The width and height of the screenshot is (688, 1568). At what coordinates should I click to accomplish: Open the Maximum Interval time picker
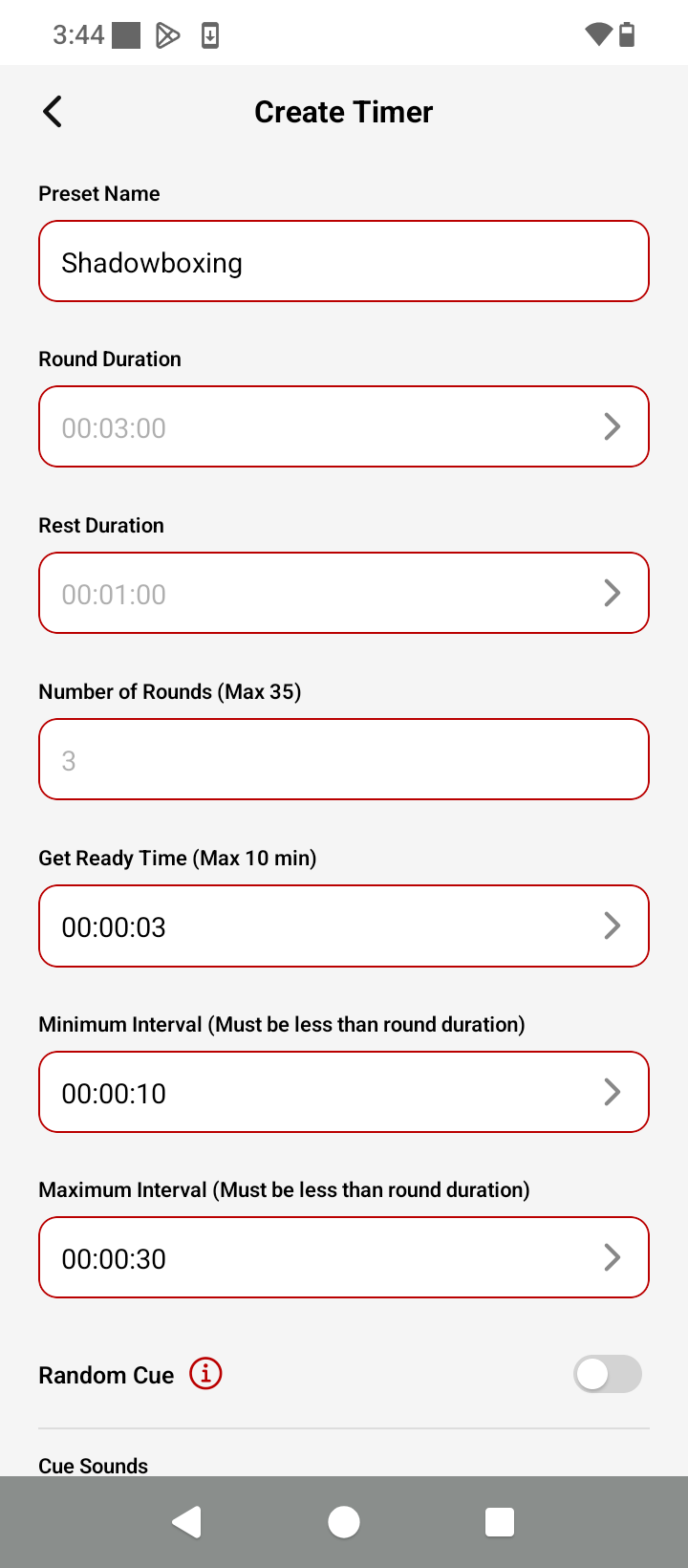613,1257
